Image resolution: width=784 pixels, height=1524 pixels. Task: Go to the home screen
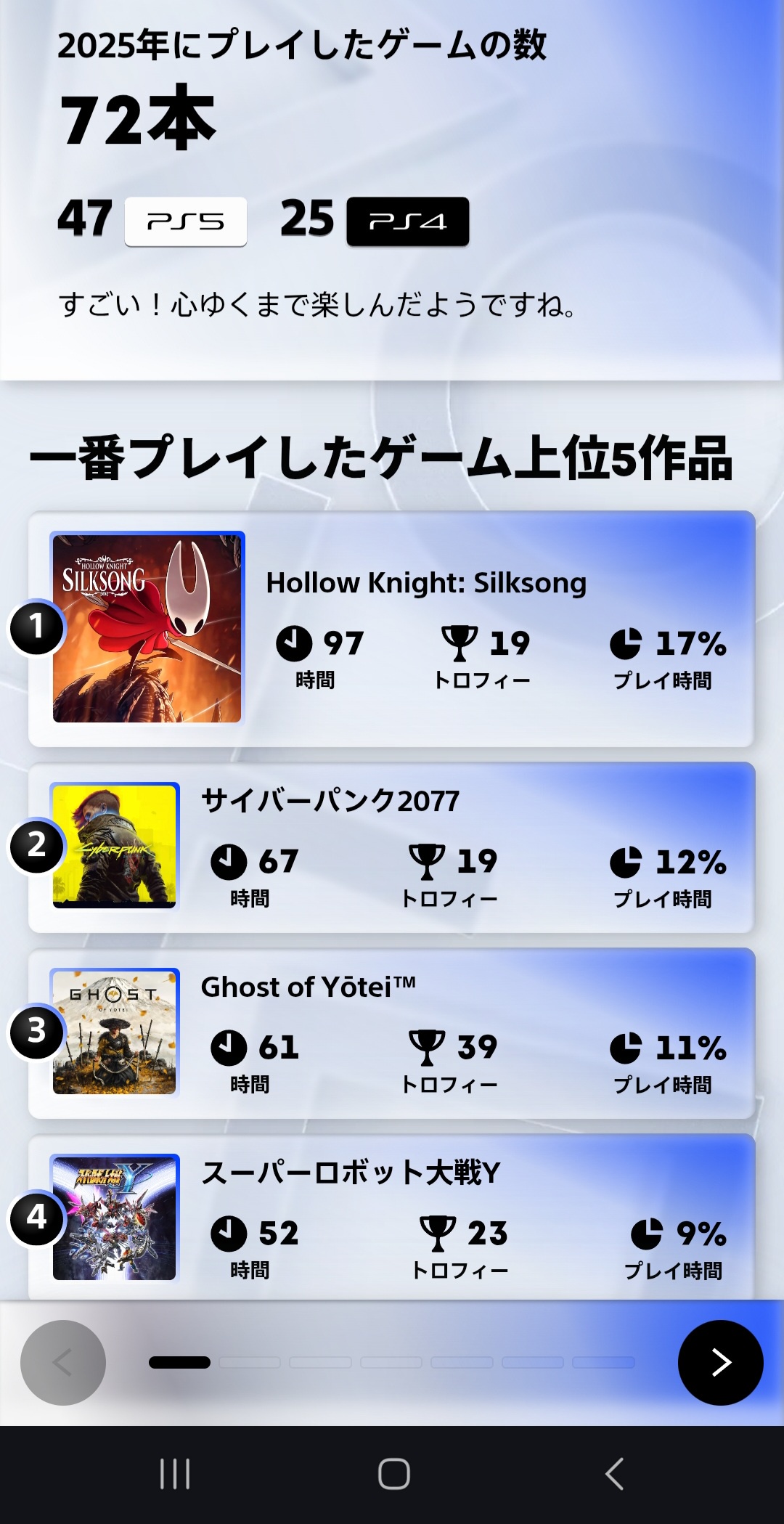pos(393,1474)
